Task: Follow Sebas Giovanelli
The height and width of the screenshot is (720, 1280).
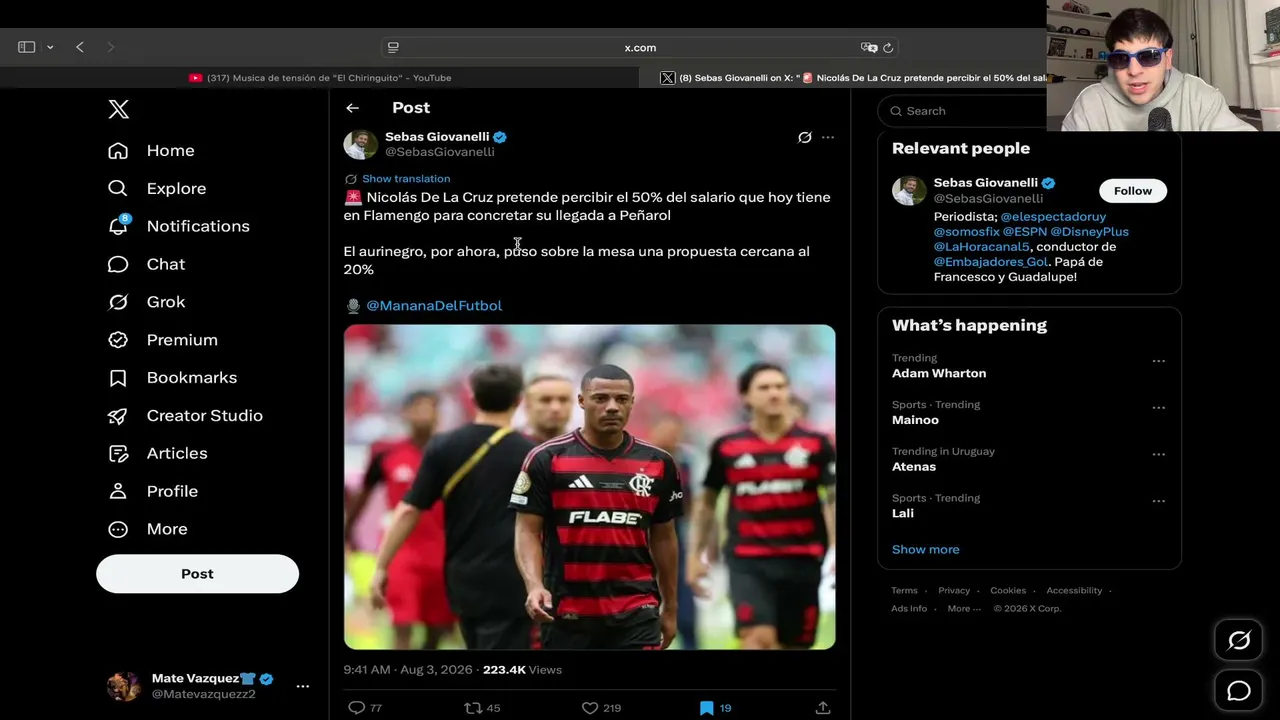Action: (1133, 191)
